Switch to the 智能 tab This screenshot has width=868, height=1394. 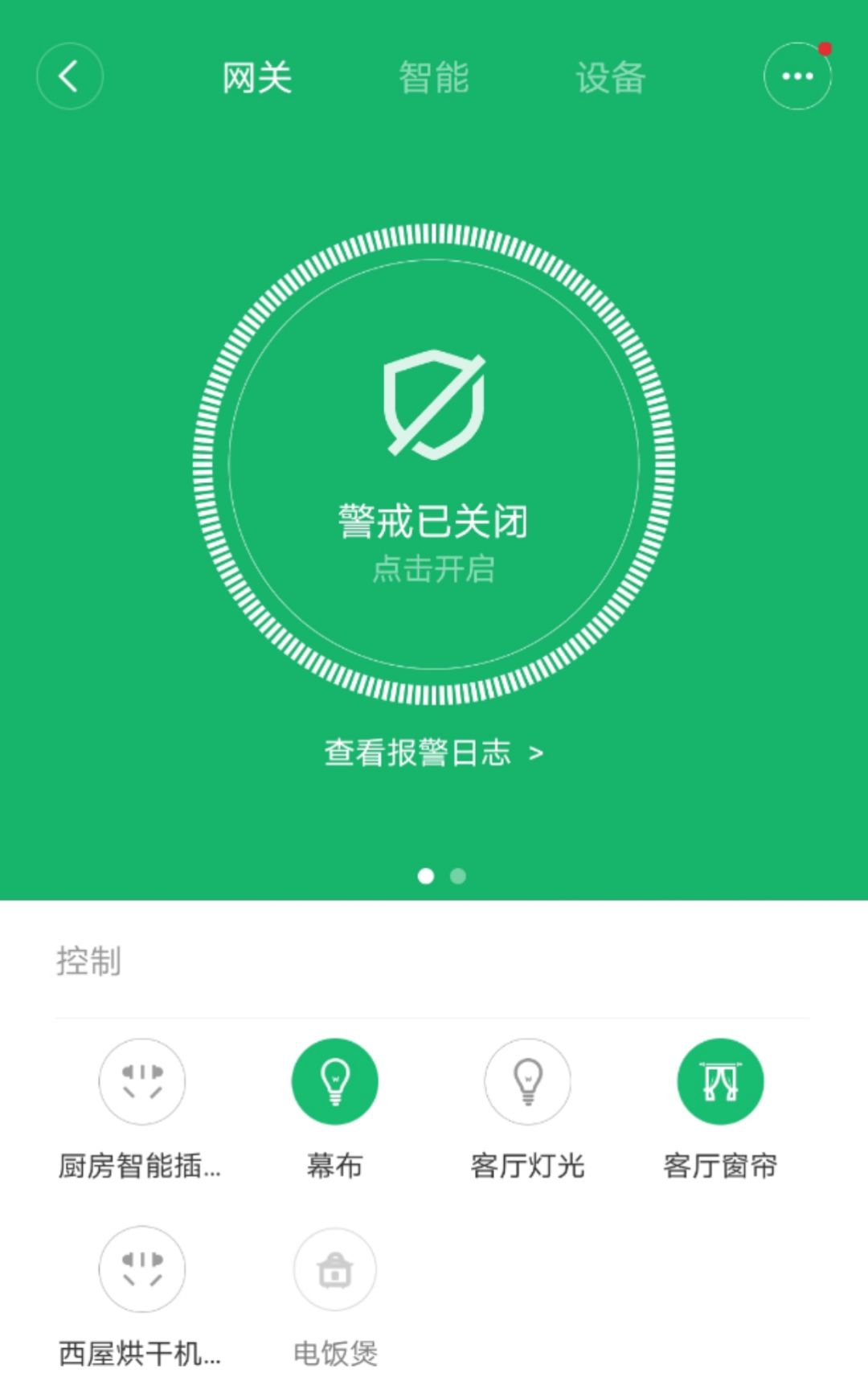pyautogui.click(x=434, y=78)
